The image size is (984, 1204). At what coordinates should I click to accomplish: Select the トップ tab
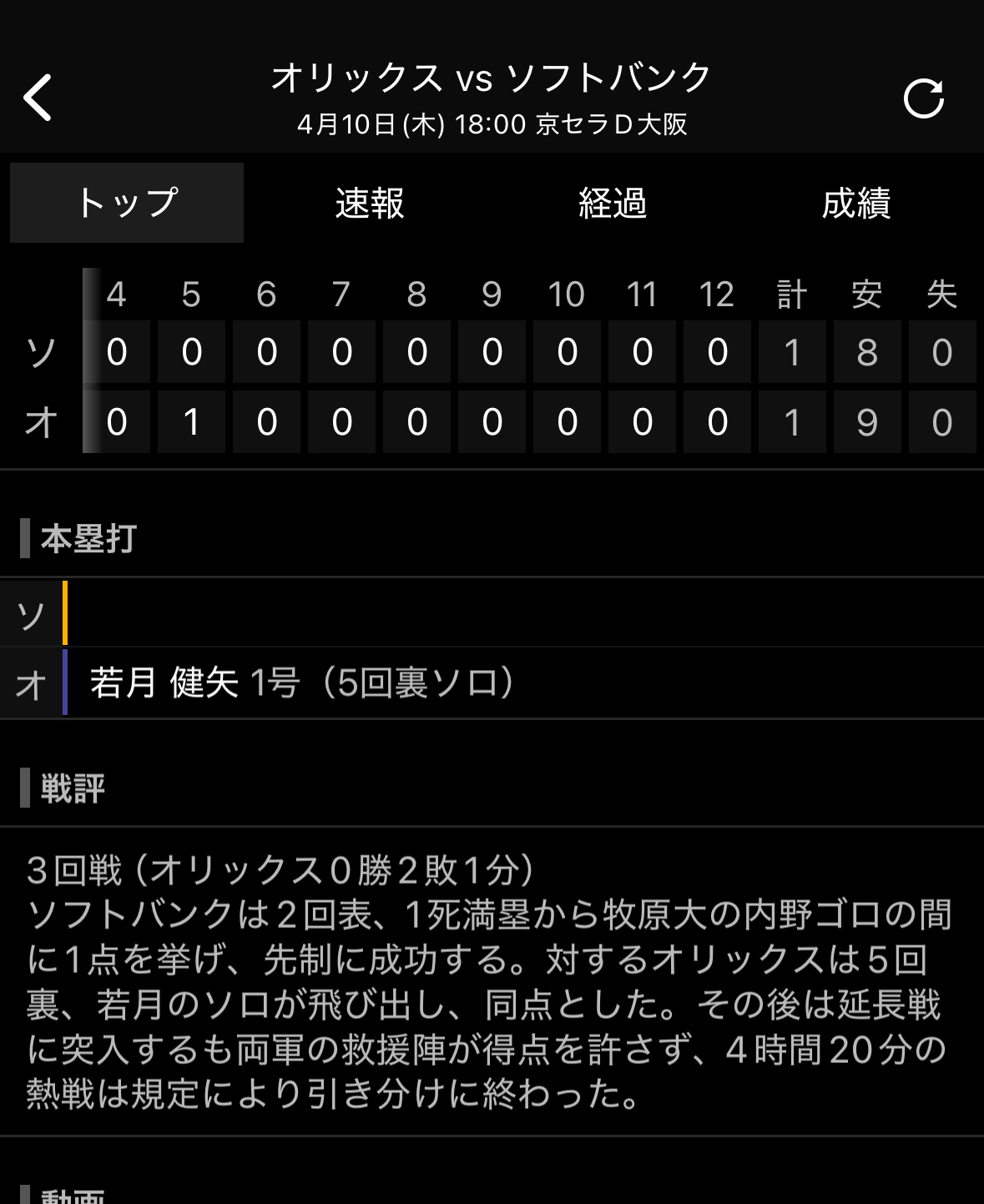coord(127,203)
